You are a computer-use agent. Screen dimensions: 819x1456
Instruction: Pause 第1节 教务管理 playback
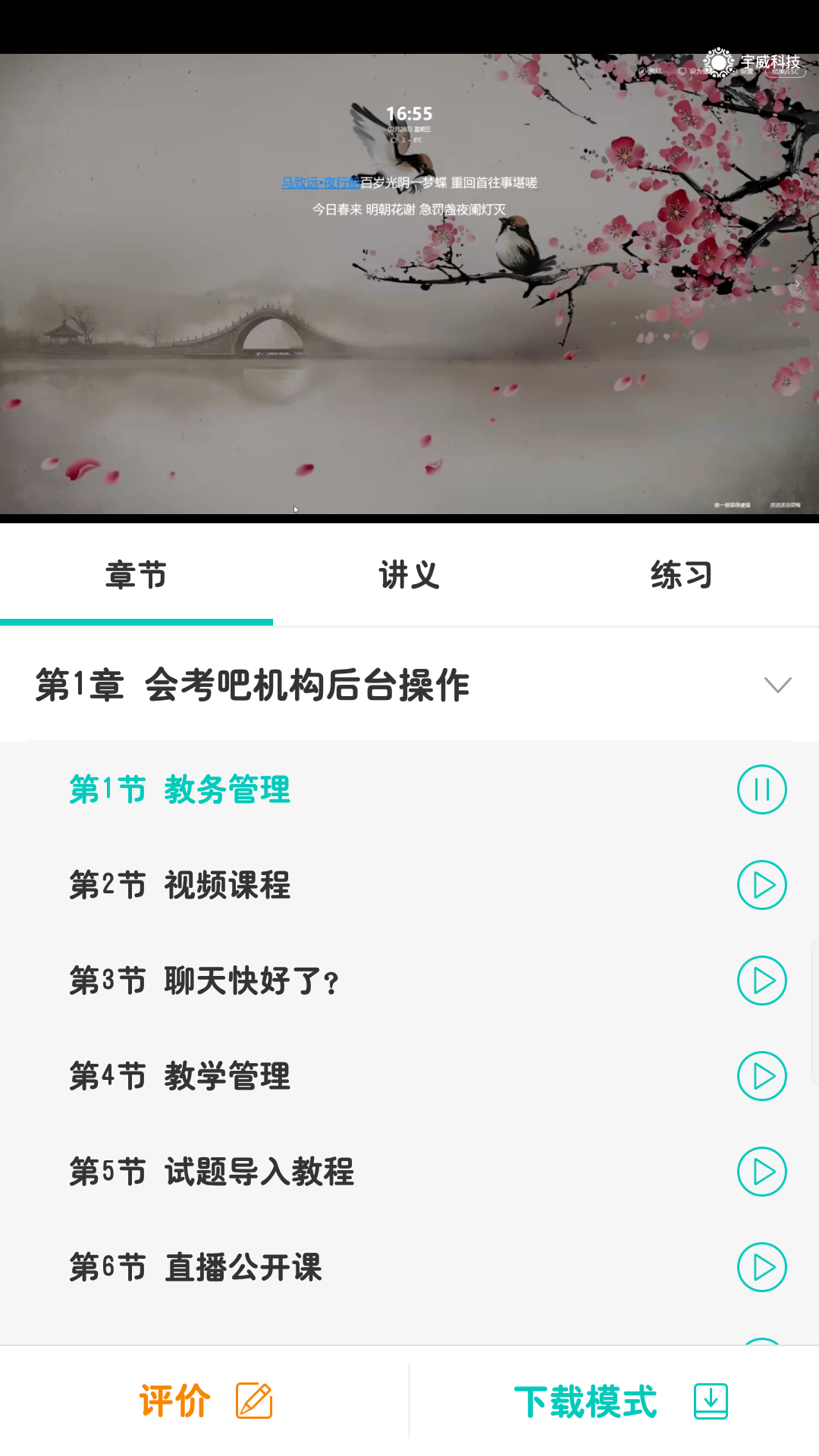761,789
